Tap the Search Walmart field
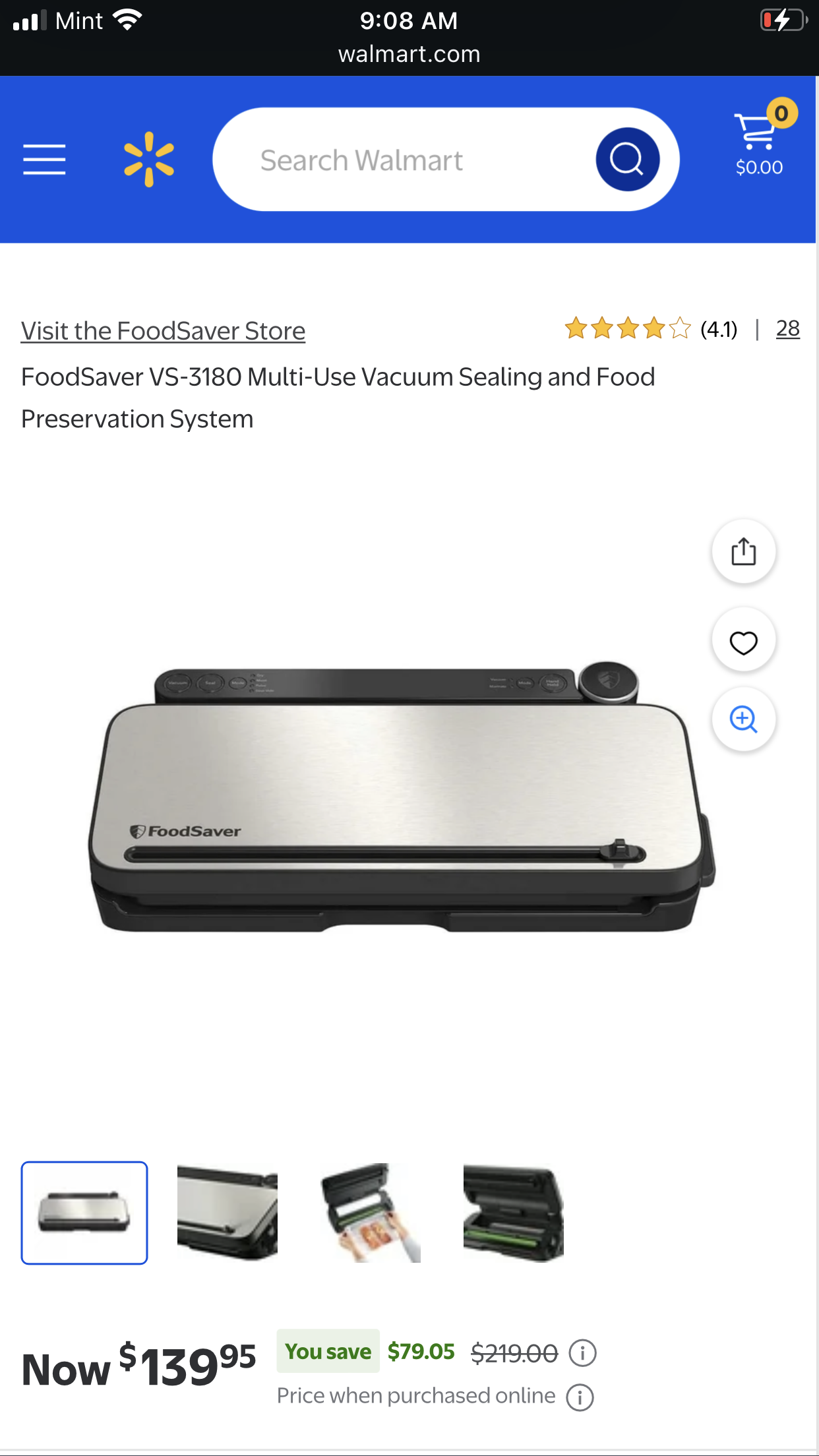Screen dimensions: 819x1456 pos(404,160)
